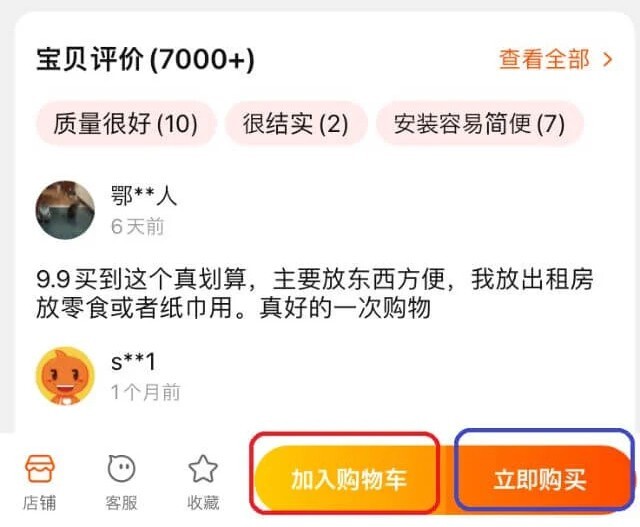View reviewer s**1's profile avatar
Screen dimensions: 640x527
click(65, 376)
